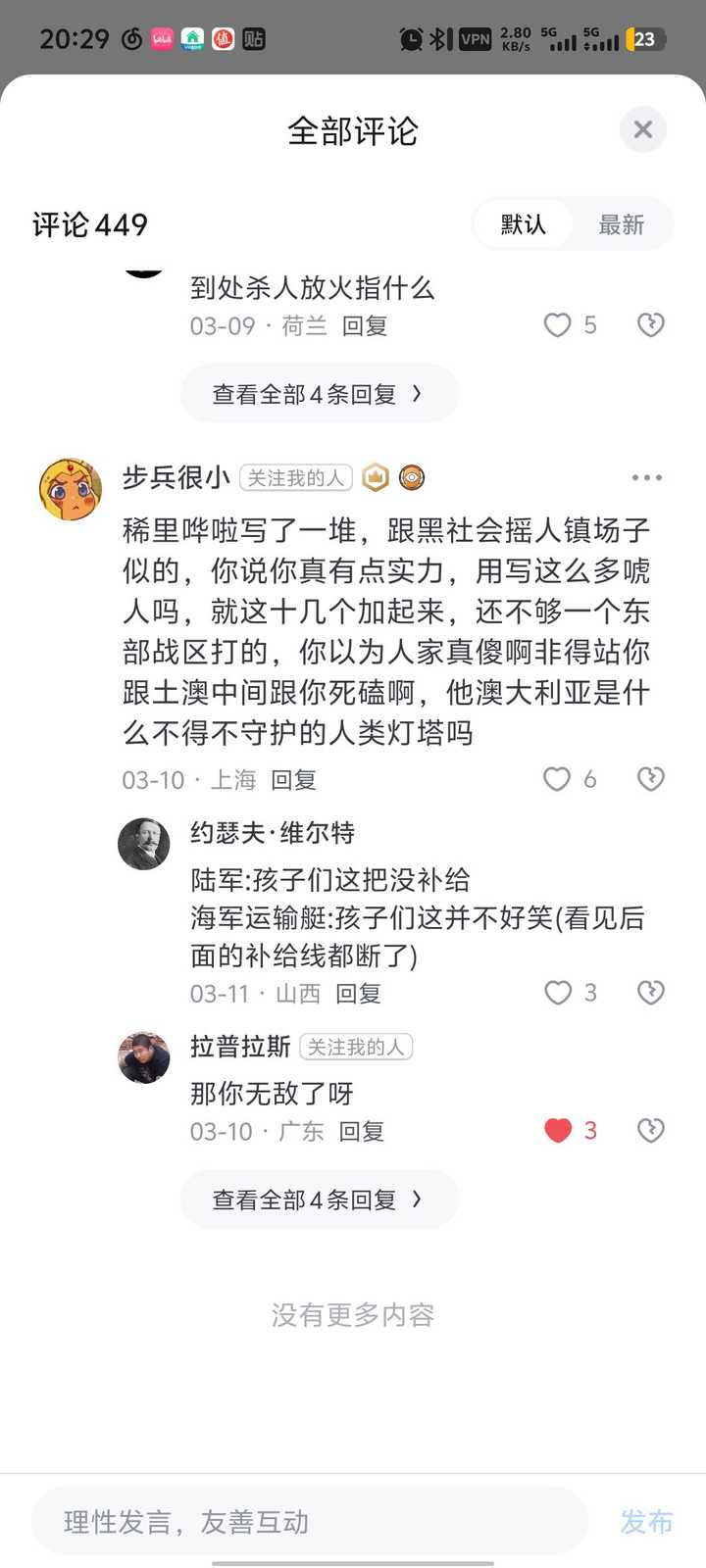Expand 查看全部4条回复 under 荷兰 comment

pyautogui.click(x=319, y=394)
